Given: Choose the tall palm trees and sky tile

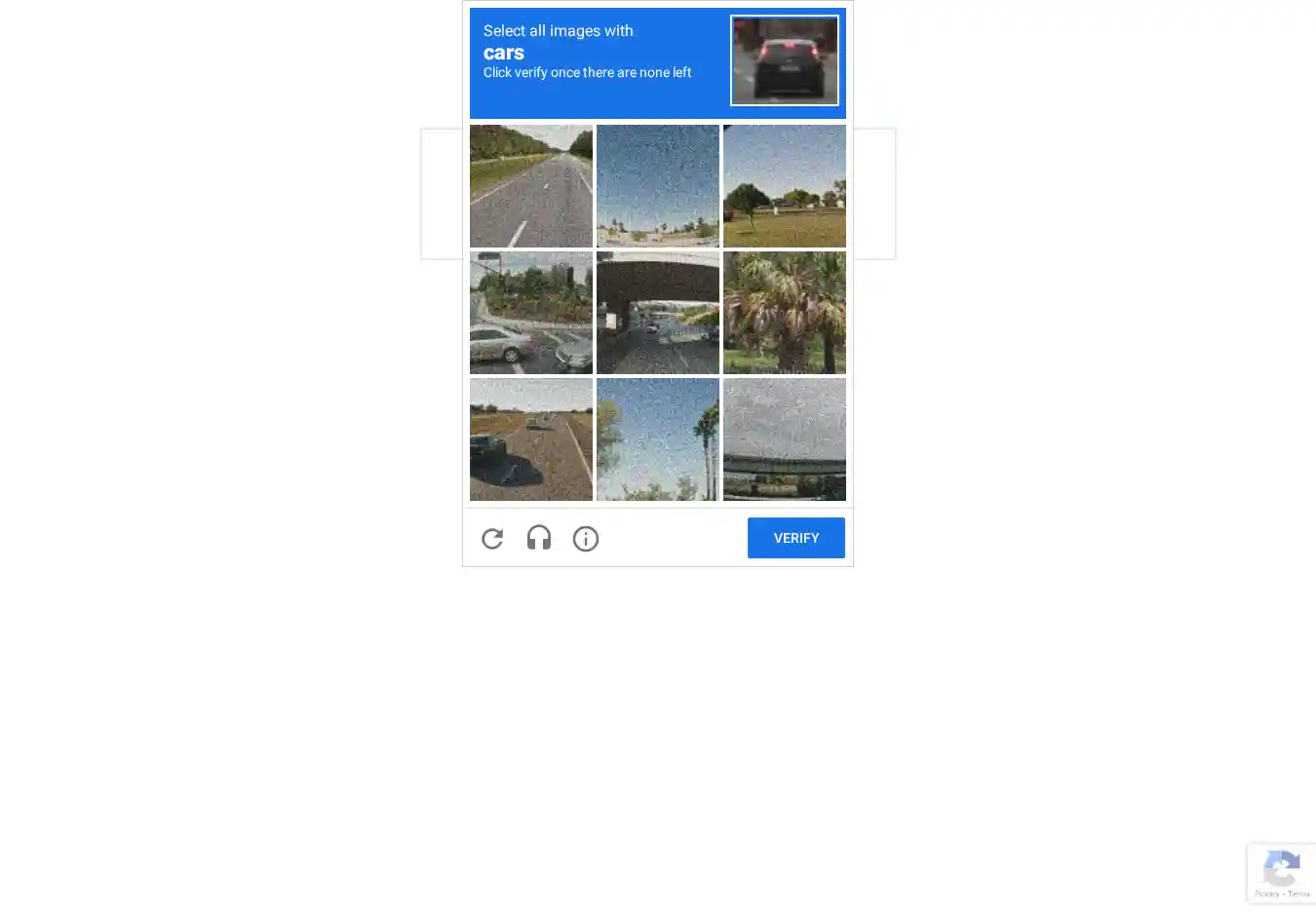Looking at the screenshot, I should (658, 439).
